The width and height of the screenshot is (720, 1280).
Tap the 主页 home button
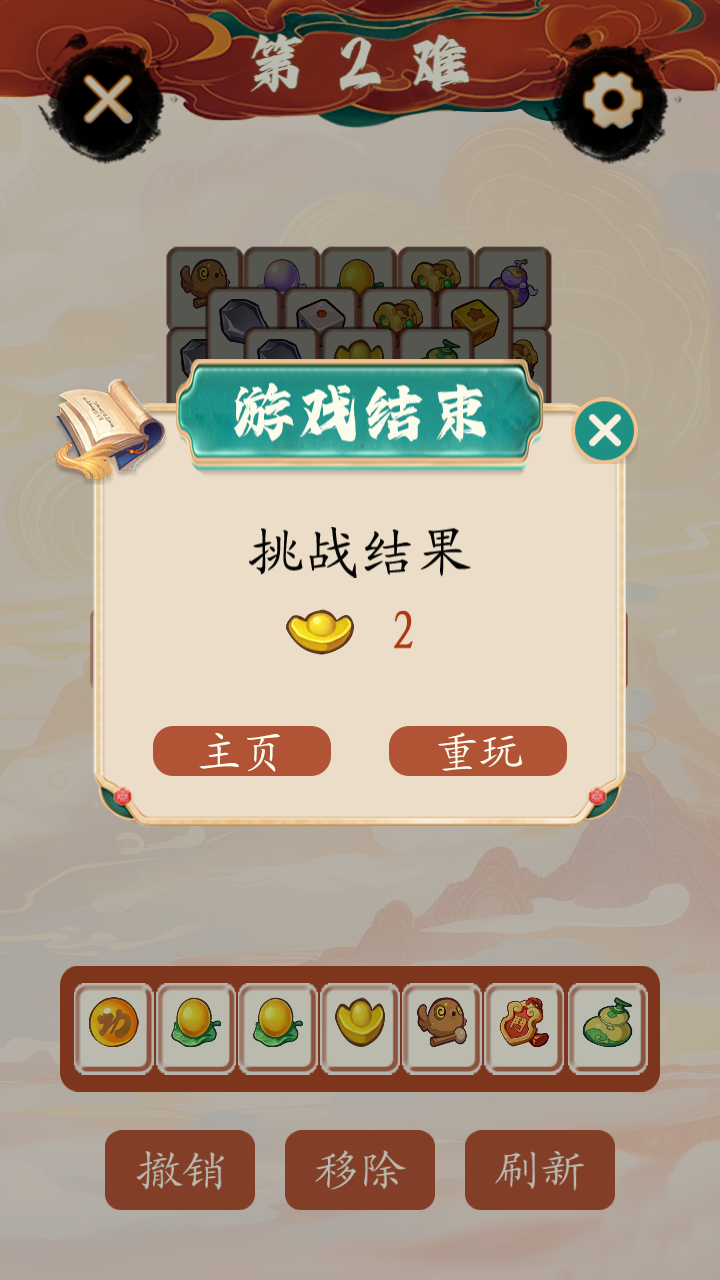(x=241, y=751)
